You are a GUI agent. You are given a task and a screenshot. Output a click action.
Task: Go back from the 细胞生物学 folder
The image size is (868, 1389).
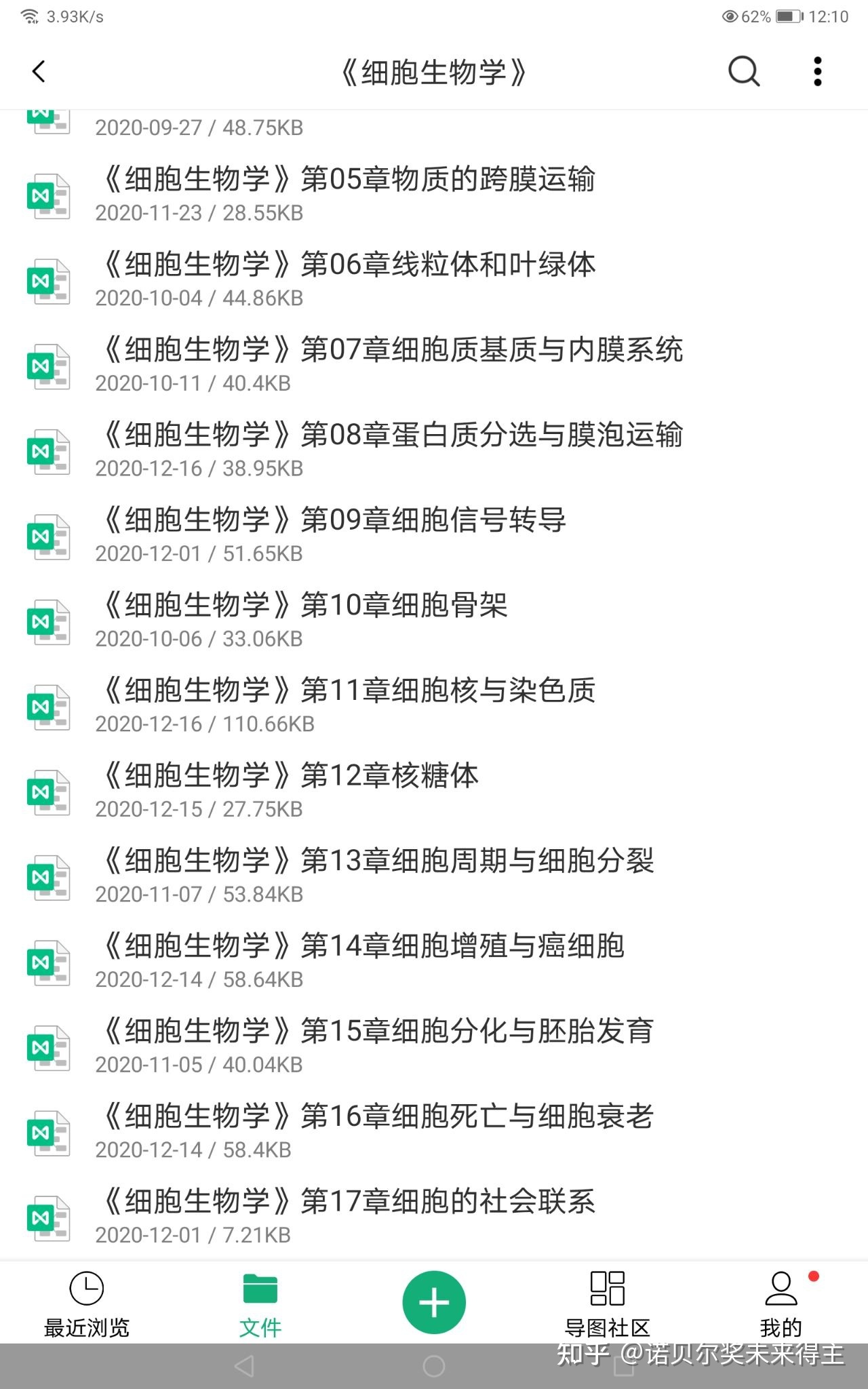click(39, 71)
